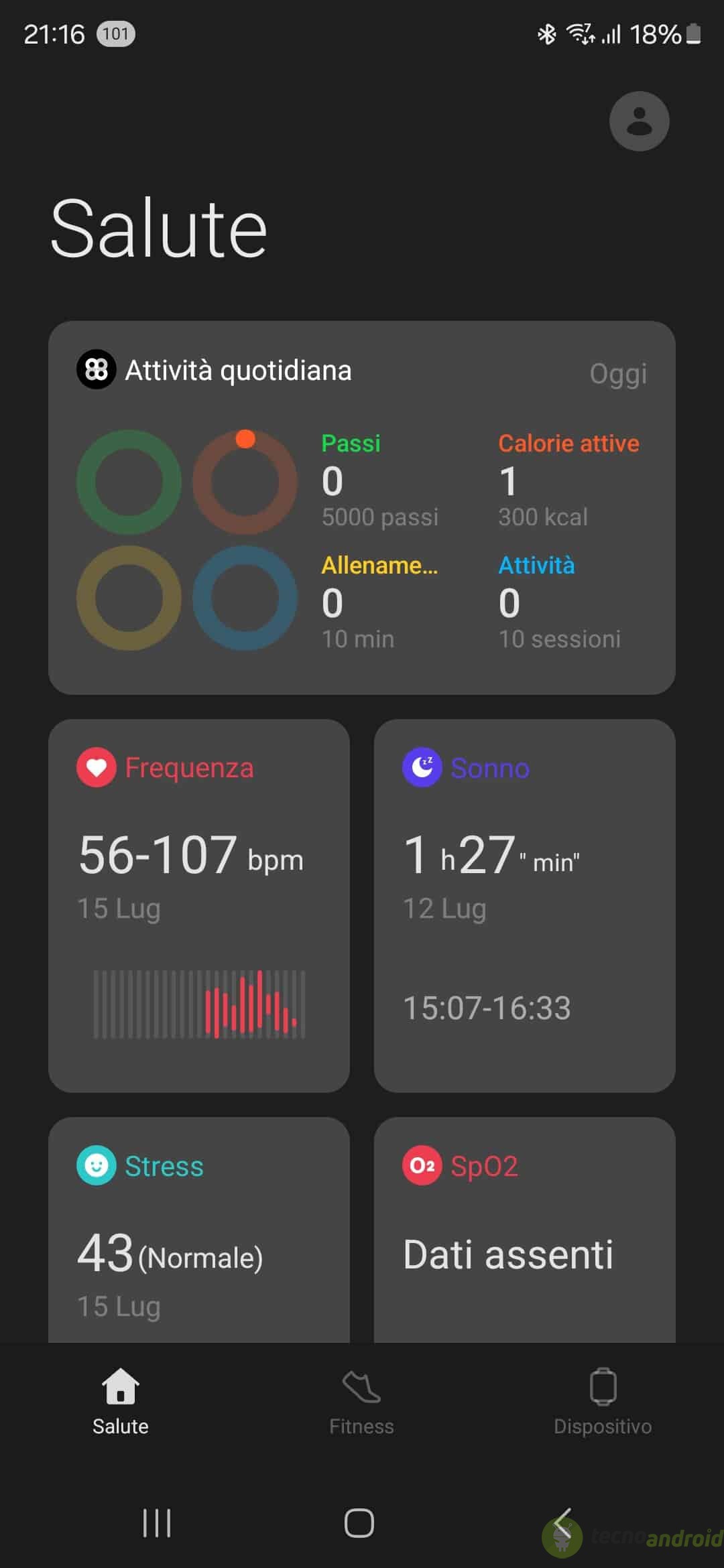724x1568 pixels.
Task: Open the Stress card
Action: 198,1230
